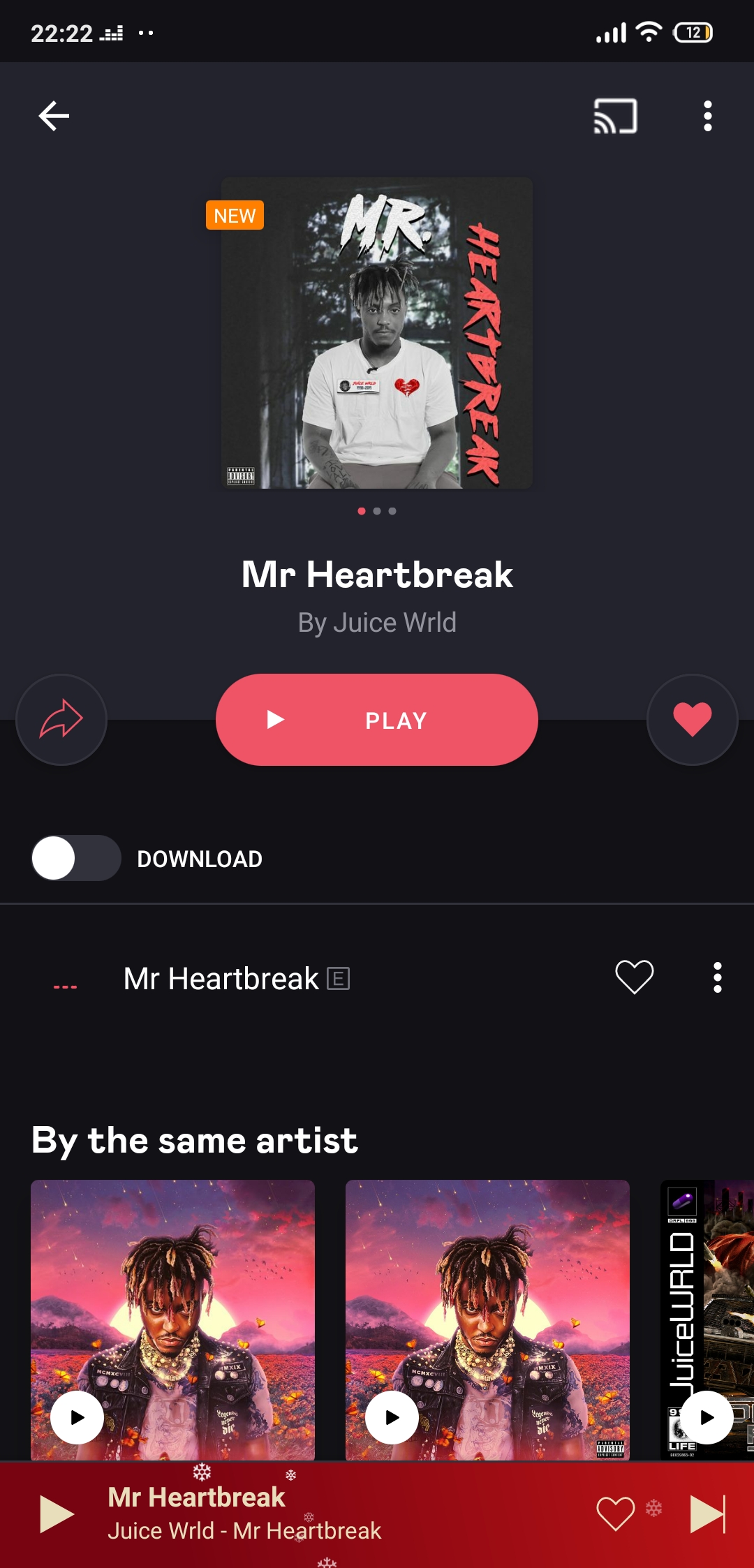Share the Mr Heartbreak album
The width and height of the screenshot is (754, 1568).
(61, 718)
